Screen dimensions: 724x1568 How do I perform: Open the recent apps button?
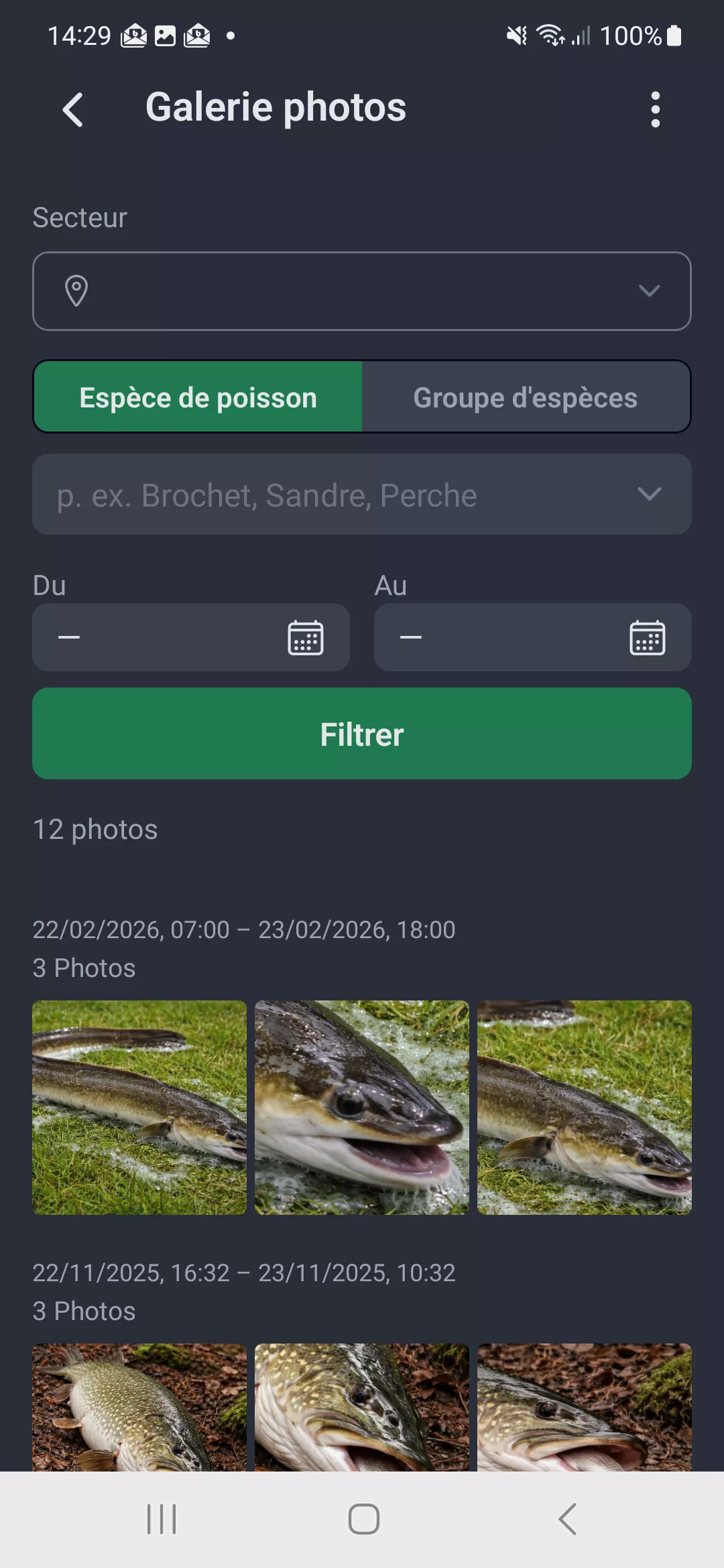[x=161, y=1519]
